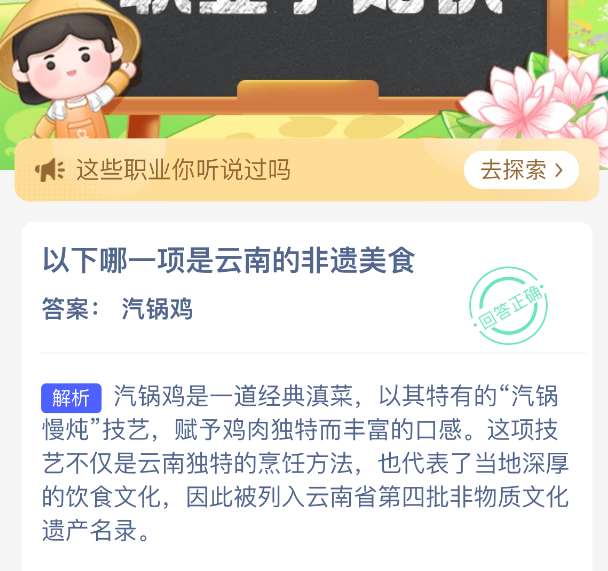Tap the 去探索 button
608x571 pixels.
521,170
